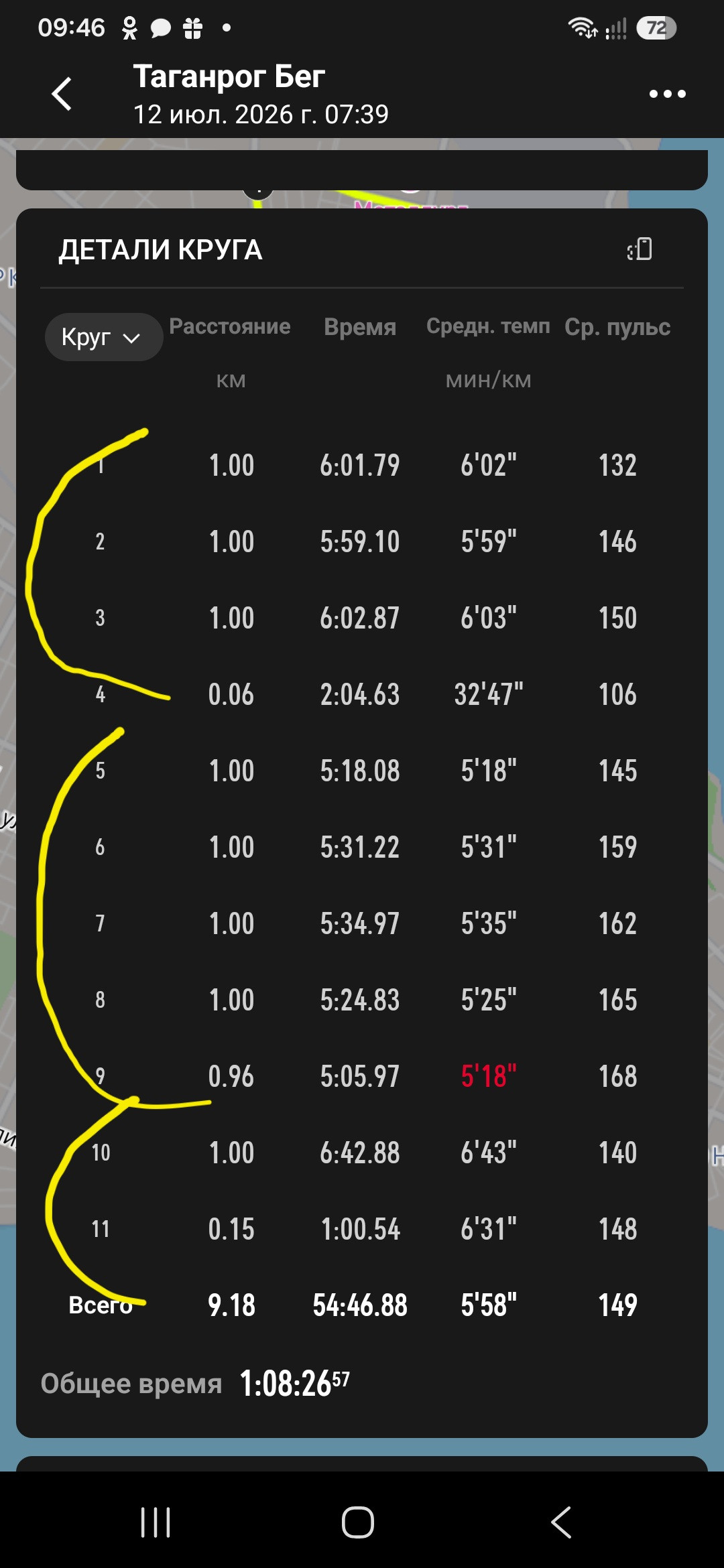Open recent apps from the navigation bar

(156, 1522)
